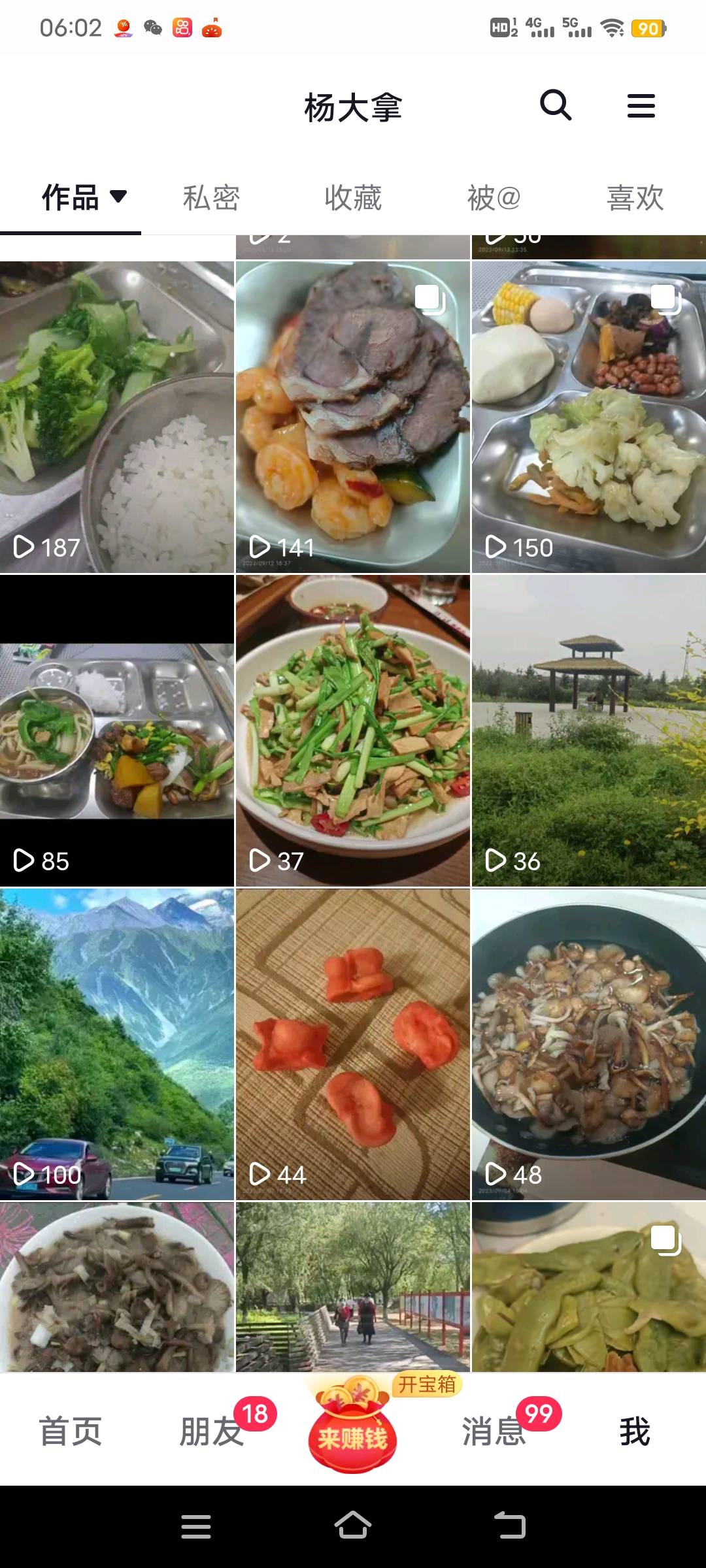Open the broccoli and rice video with 187 plays
This screenshot has height=1568, width=706.
[117, 417]
